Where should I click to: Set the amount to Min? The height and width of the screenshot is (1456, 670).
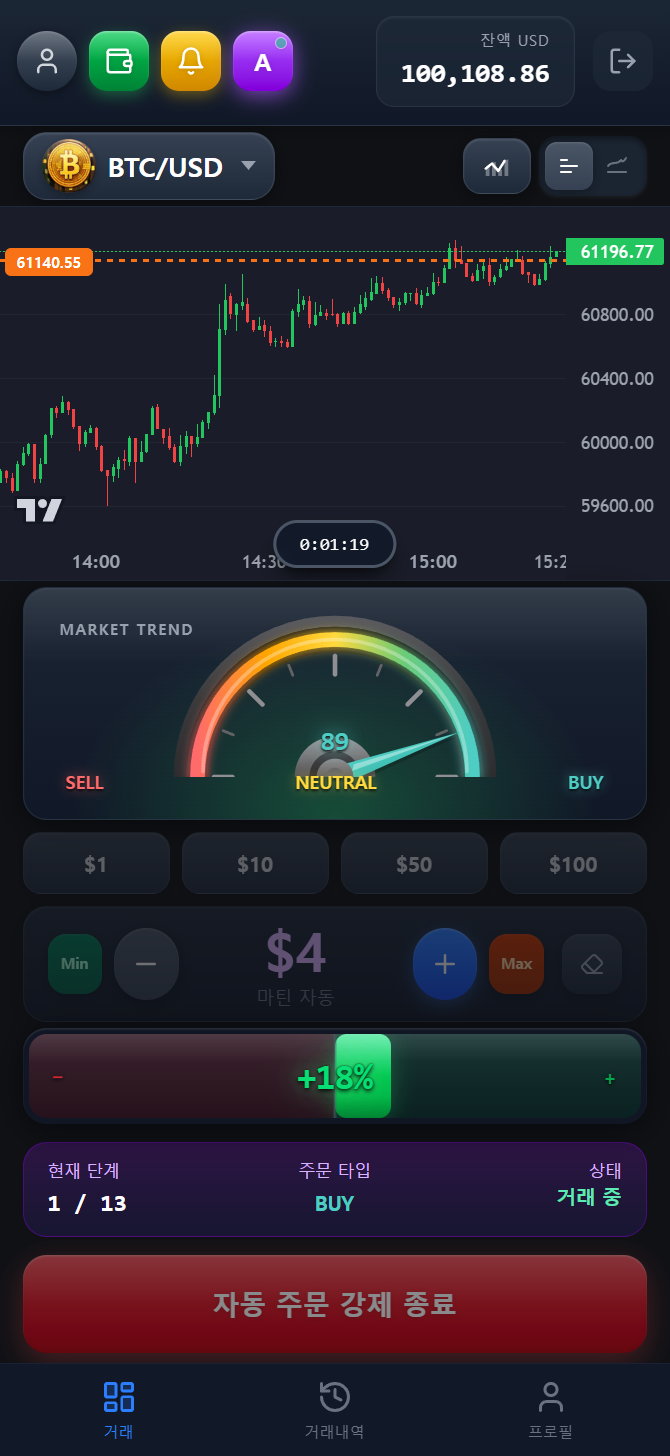pos(75,964)
